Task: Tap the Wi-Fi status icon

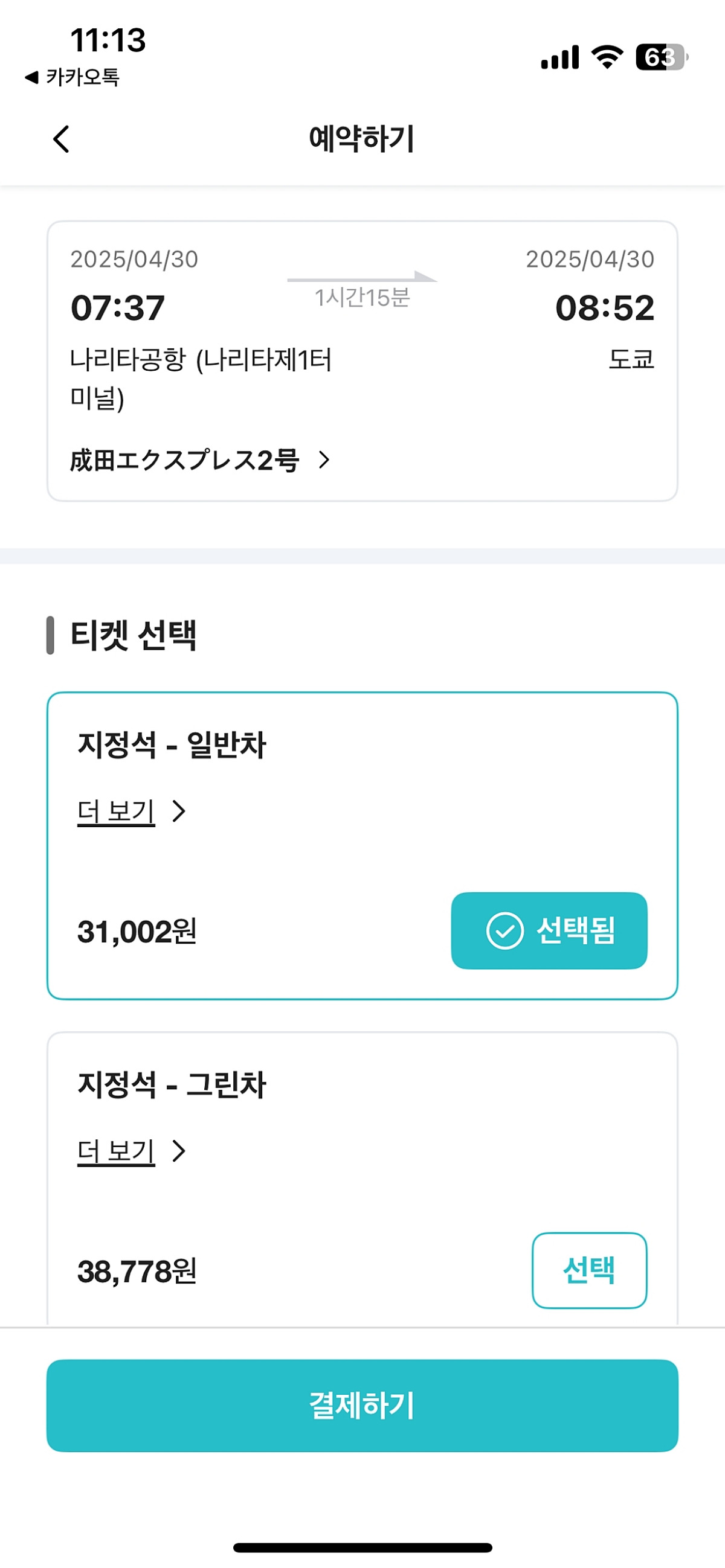Action: (x=605, y=56)
